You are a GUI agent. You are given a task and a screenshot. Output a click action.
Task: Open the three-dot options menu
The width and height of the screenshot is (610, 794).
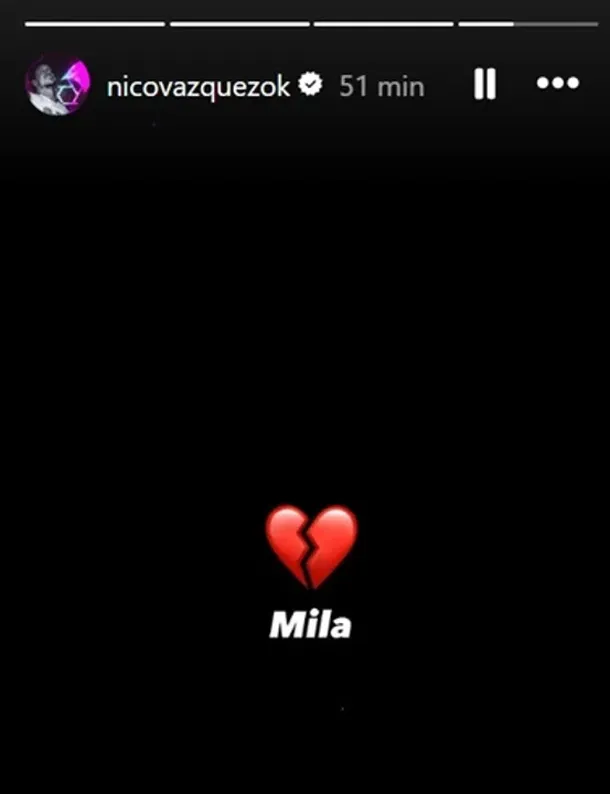pos(557,85)
